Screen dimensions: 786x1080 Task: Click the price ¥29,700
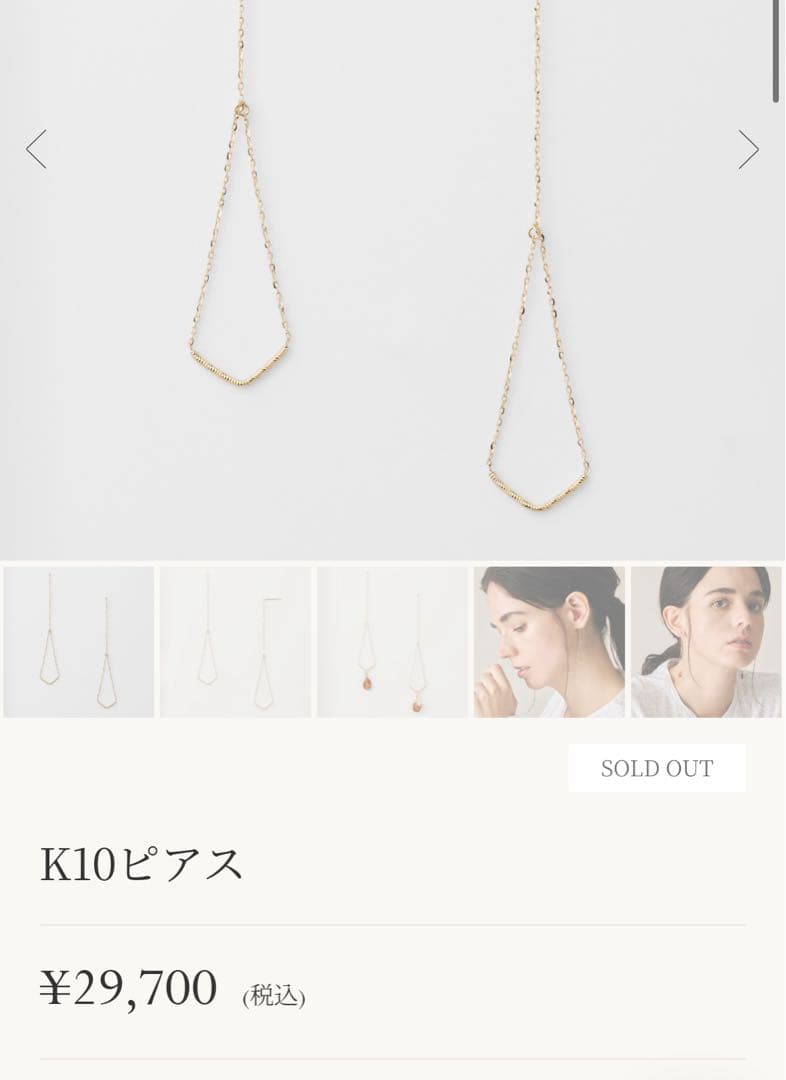point(130,988)
